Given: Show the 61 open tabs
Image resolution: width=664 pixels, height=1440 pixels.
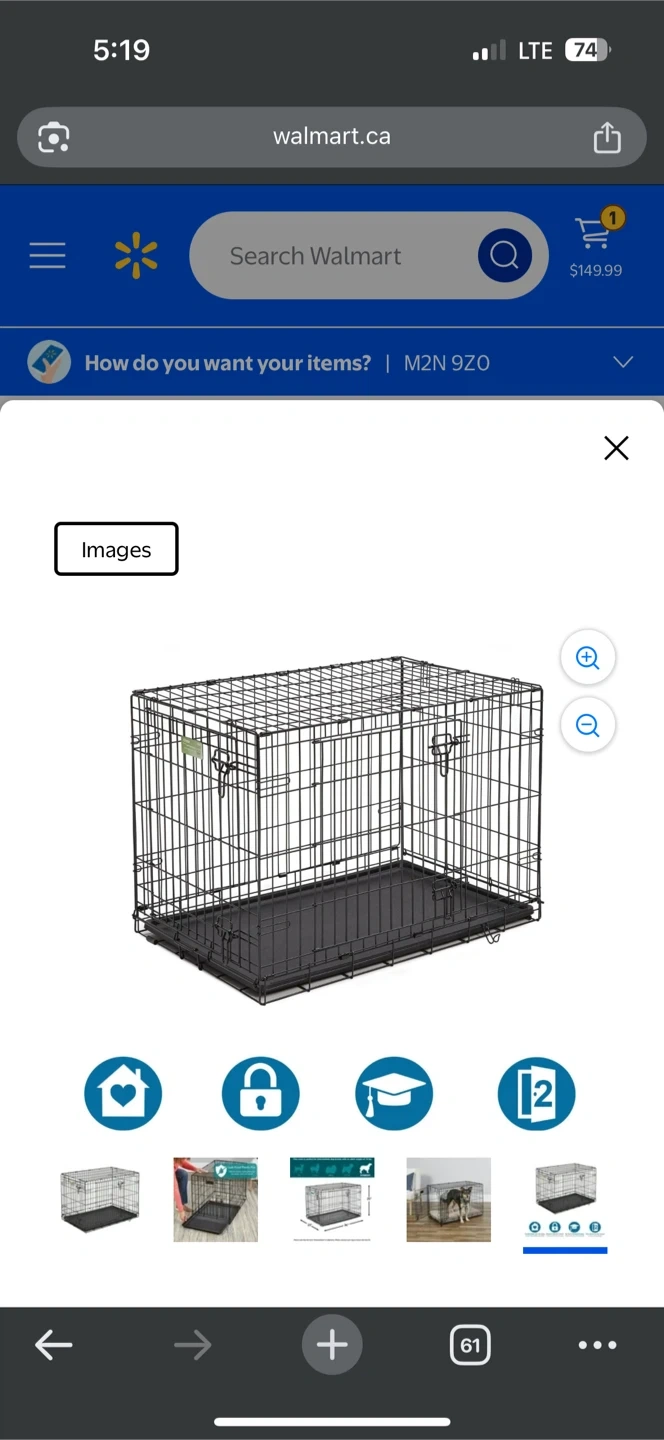Looking at the screenshot, I should click(470, 1345).
